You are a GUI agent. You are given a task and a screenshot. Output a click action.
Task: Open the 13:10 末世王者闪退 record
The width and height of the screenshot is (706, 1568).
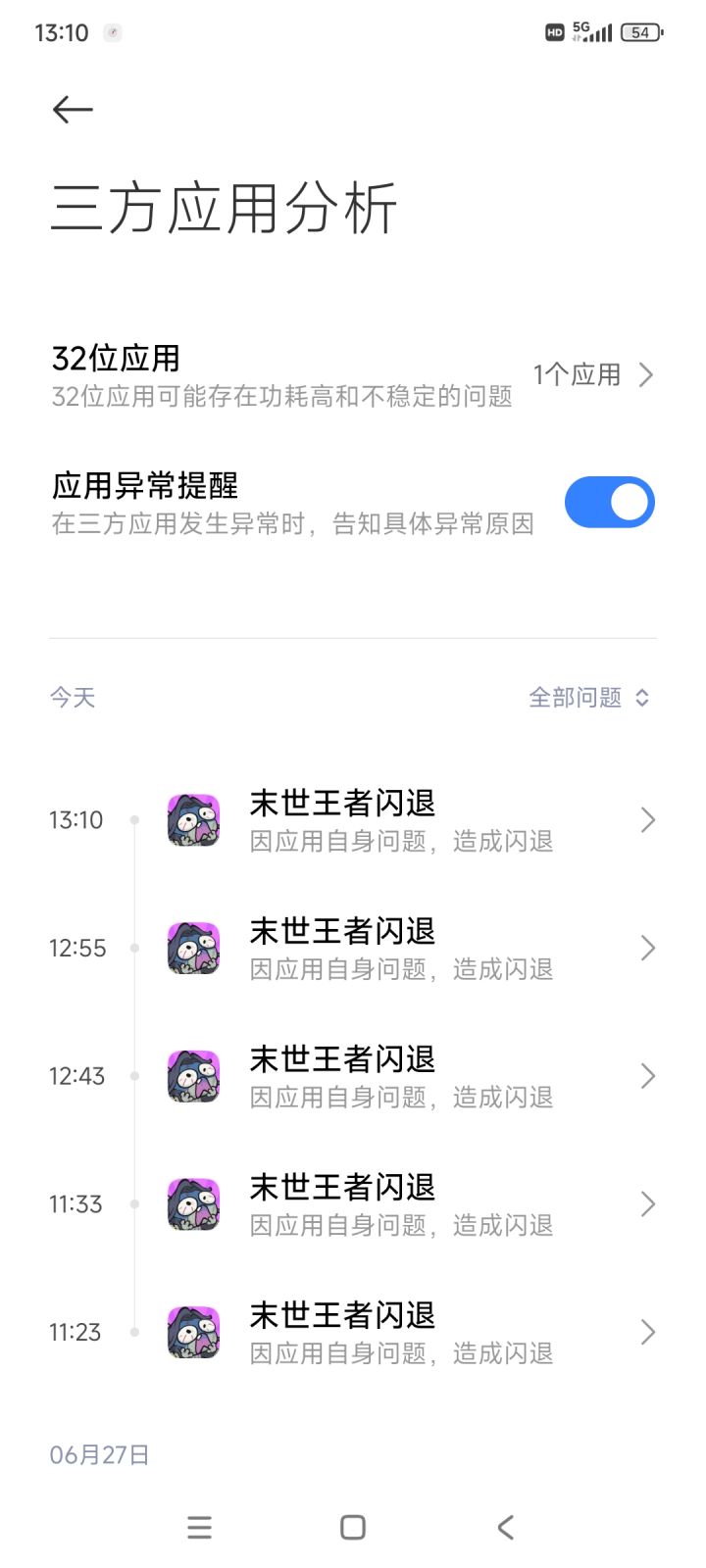tap(402, 820)
